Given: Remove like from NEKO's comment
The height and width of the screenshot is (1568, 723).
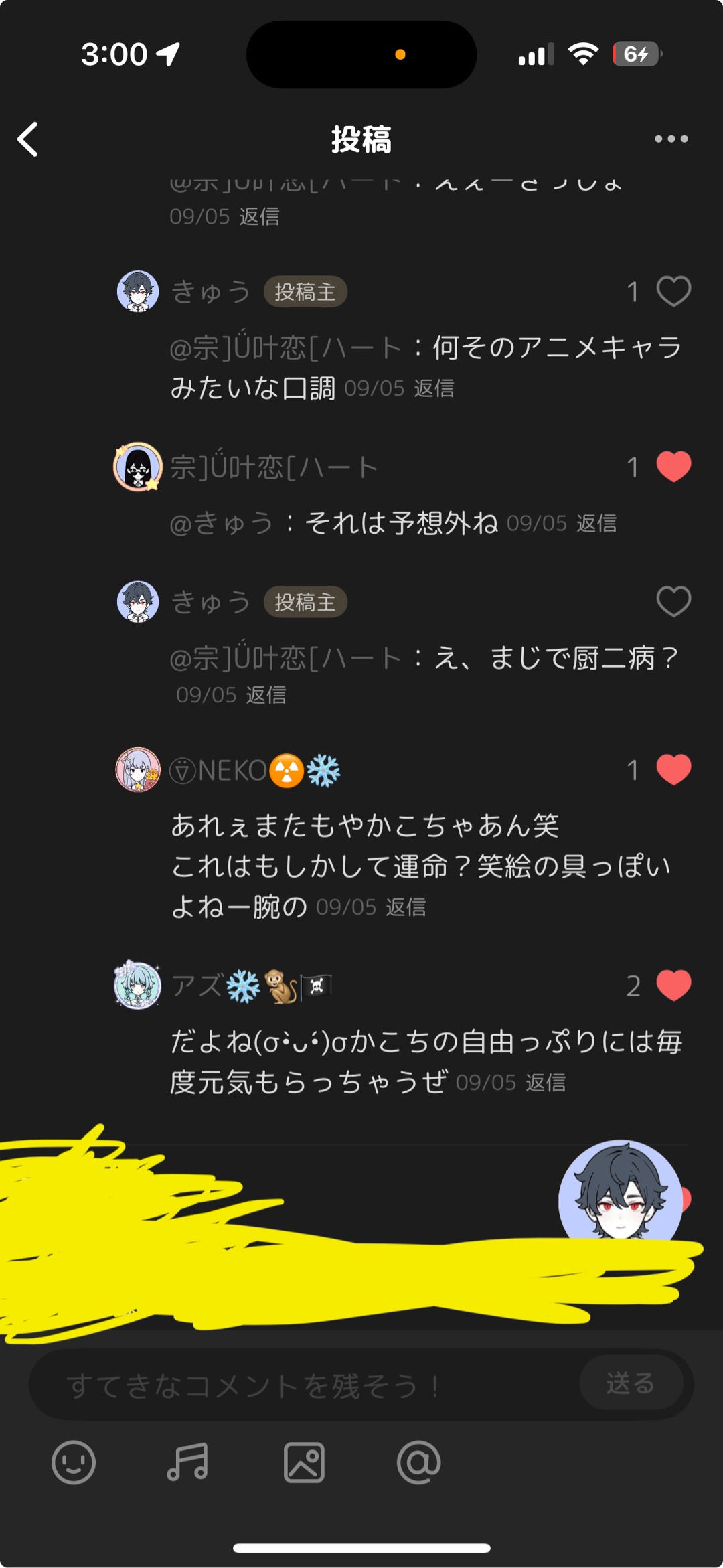Looking at the screenshot, I should tap(673, 769).
